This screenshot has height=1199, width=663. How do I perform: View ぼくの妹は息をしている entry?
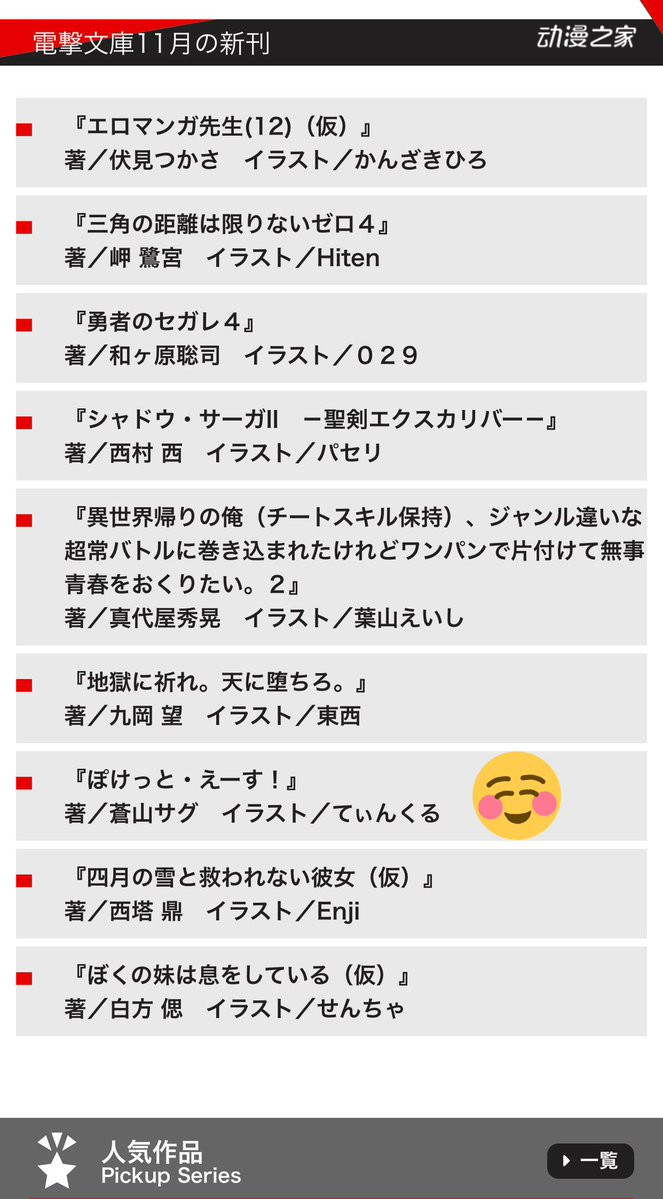tap(330, 992)
